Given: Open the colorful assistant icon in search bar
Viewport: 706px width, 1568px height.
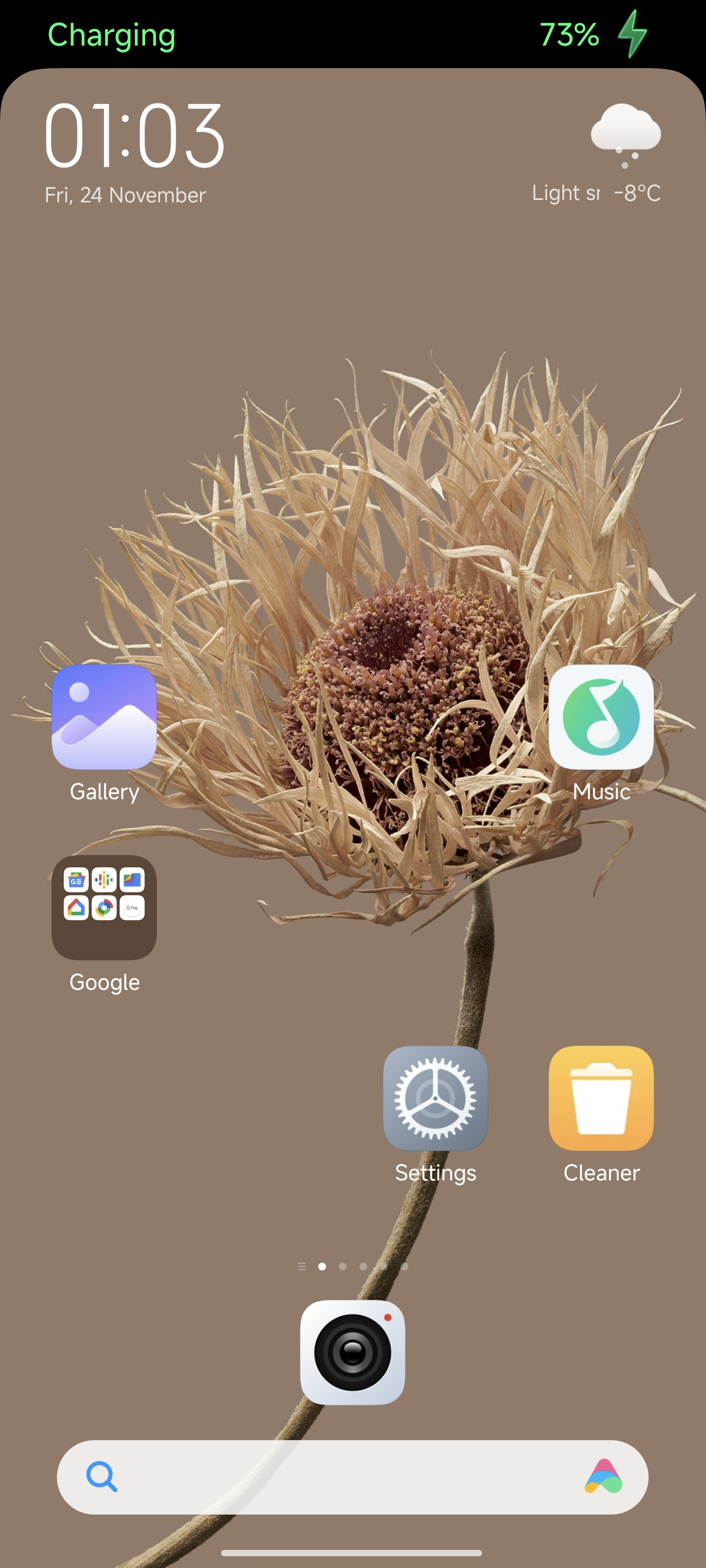Looking at the screenshot, I should 604,1477.
